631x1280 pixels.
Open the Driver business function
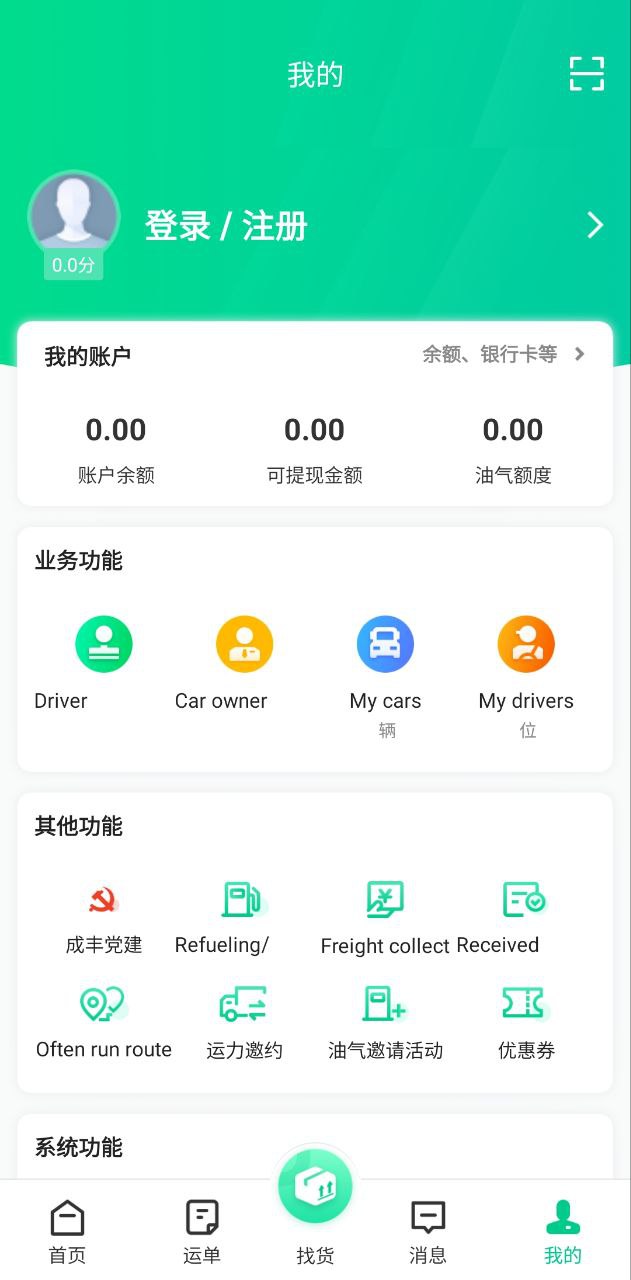tap(103, 663)
